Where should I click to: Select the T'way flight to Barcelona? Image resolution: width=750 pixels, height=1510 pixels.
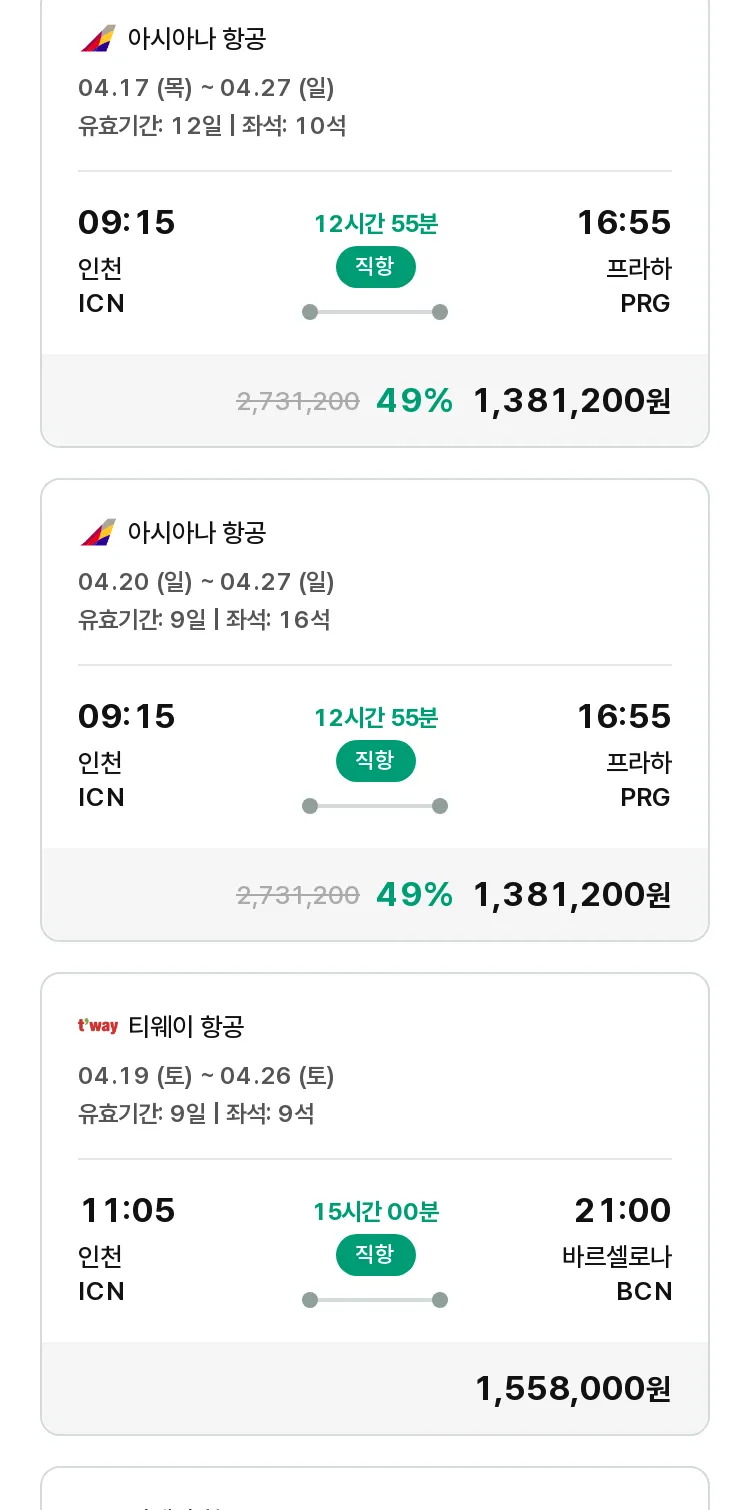(375, 1204)
